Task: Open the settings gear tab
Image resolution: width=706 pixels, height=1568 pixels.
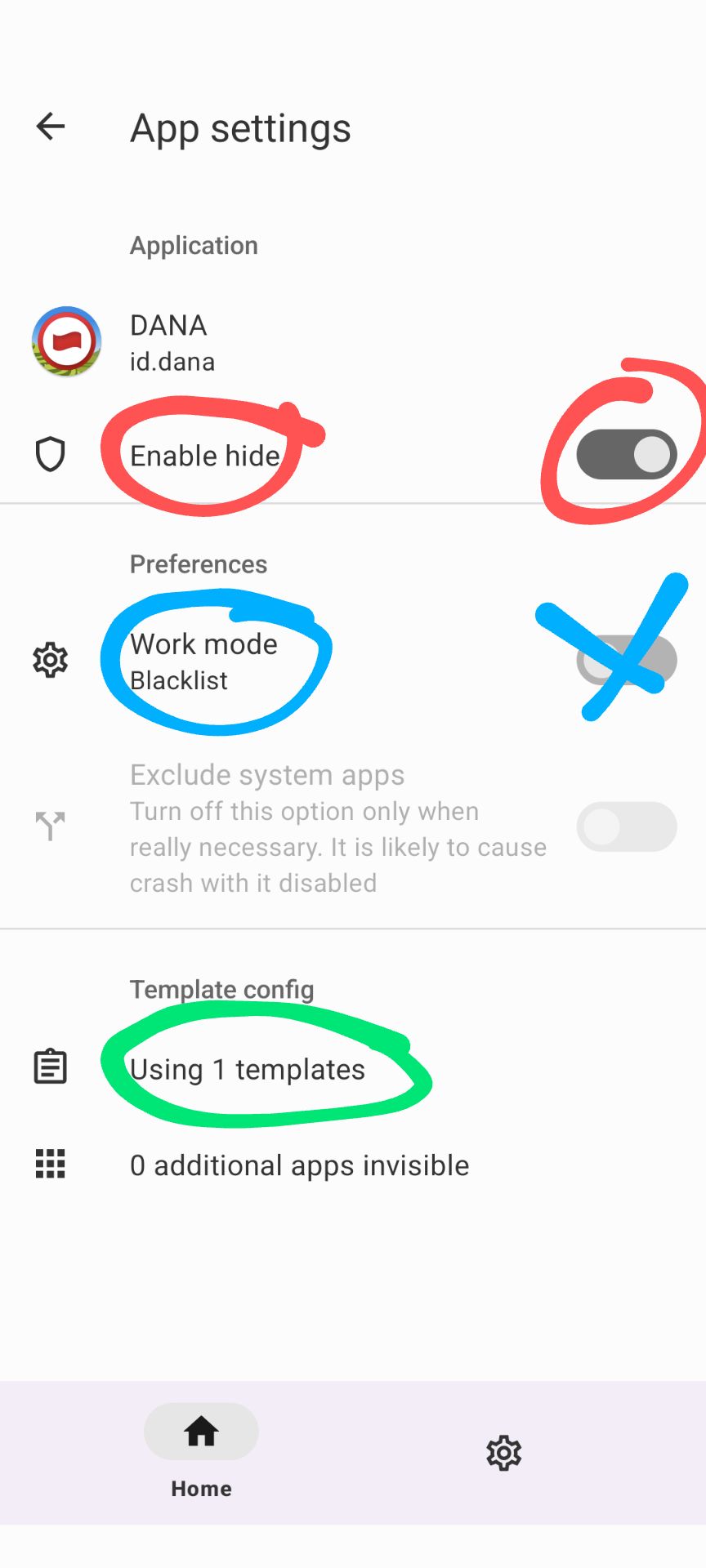Action: click(503, 1453)
